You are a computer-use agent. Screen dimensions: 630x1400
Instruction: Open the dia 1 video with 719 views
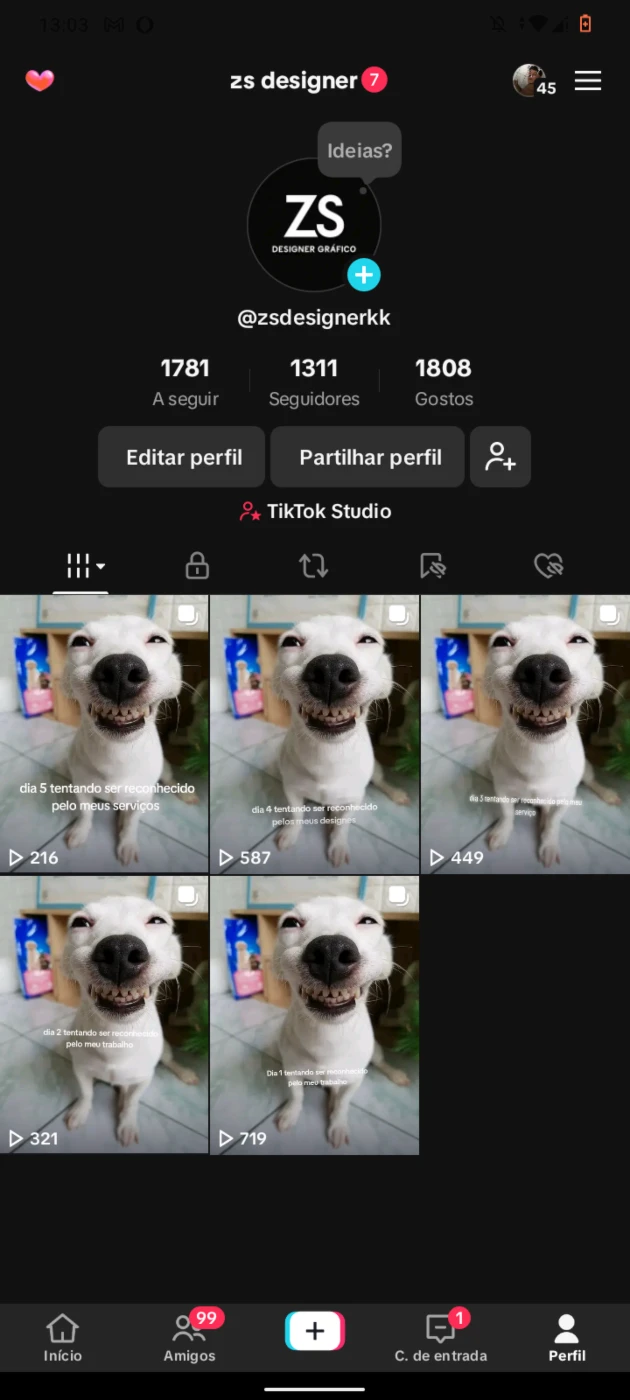pyautogui.click(x=315, y=1015)
